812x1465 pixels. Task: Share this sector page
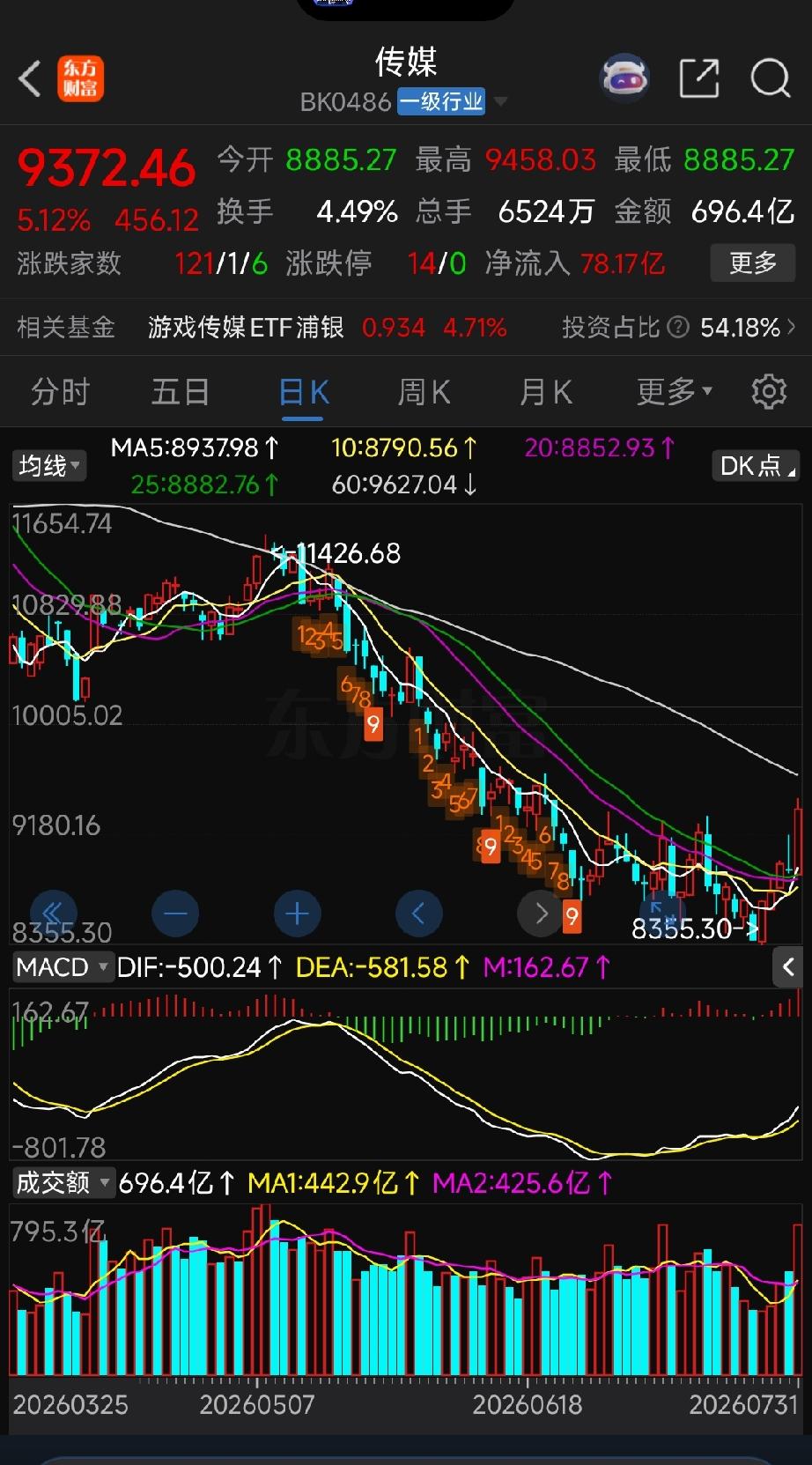click(x=699, y=78)
